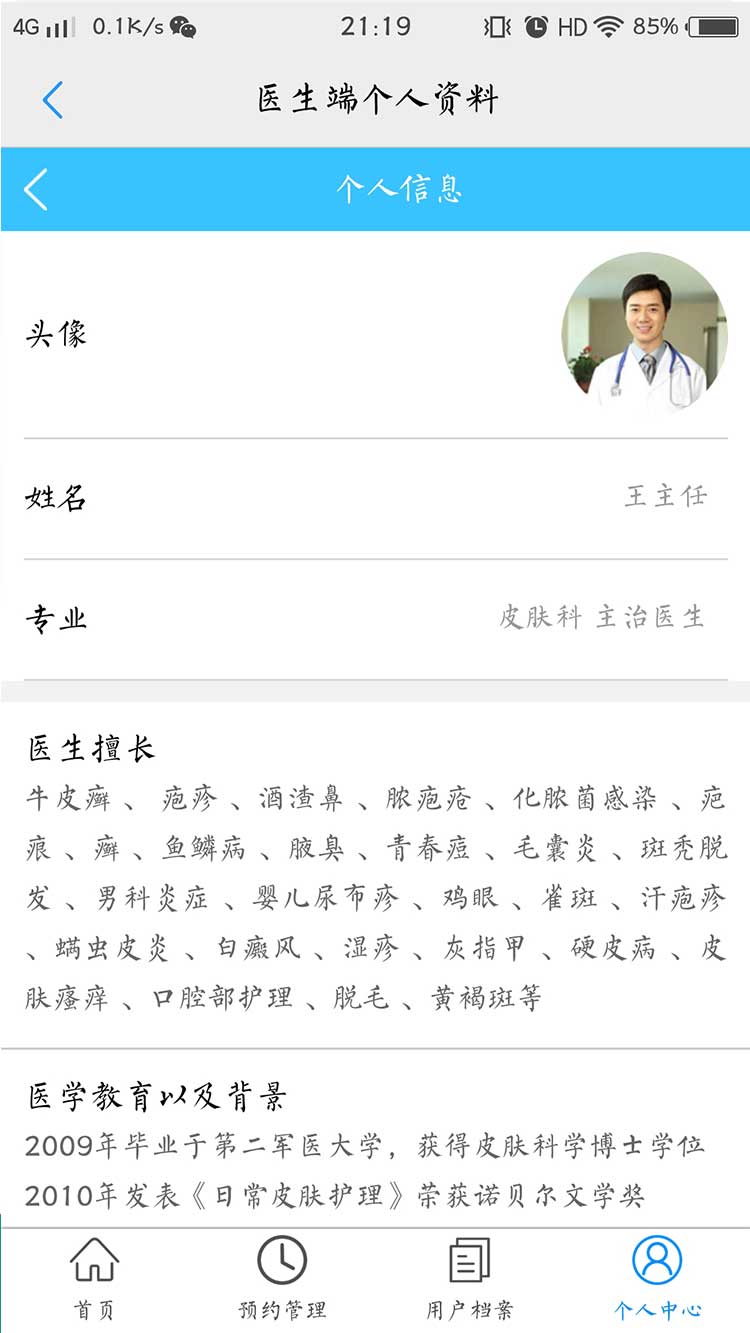Switch to the 用户档案 tab

[469, 1279]
